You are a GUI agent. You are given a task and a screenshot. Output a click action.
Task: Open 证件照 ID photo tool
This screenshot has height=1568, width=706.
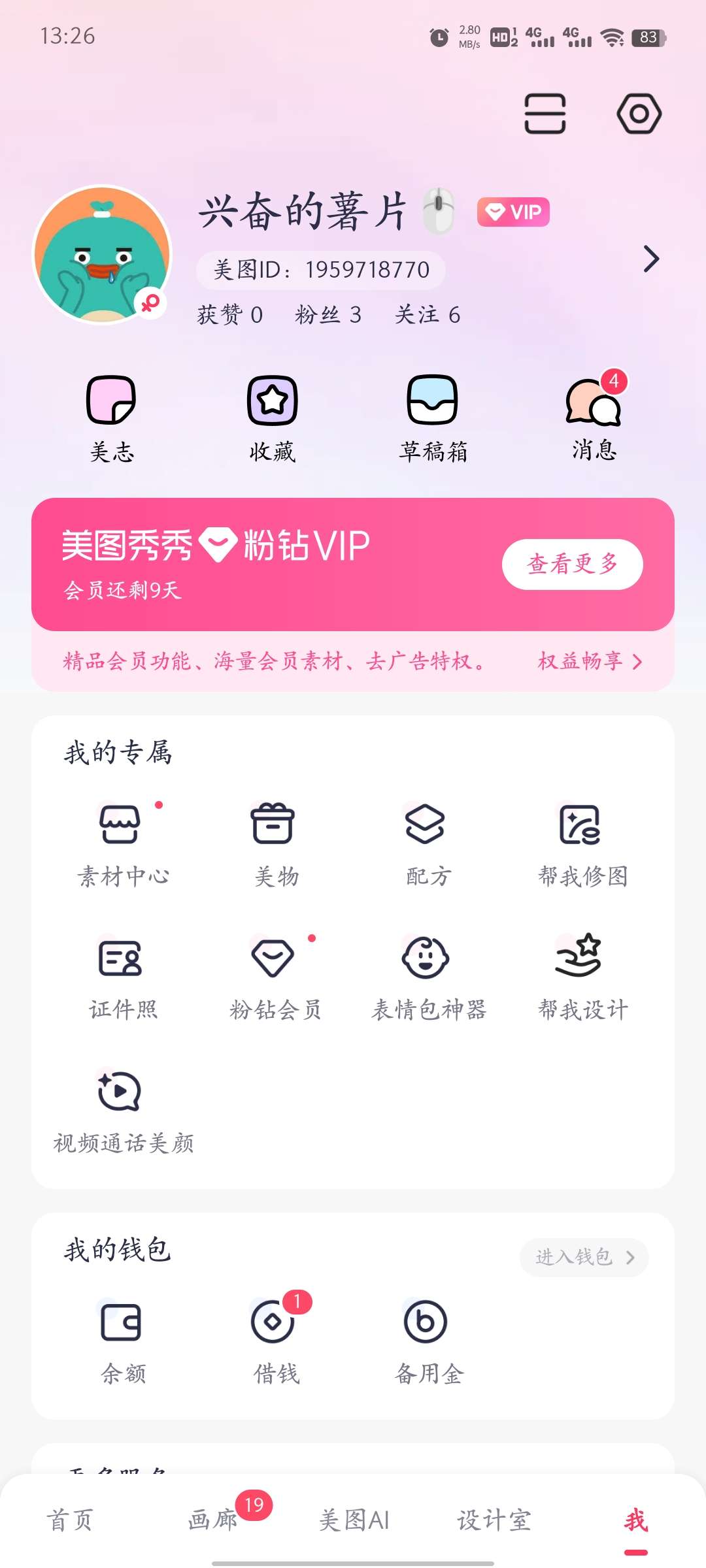122,976
